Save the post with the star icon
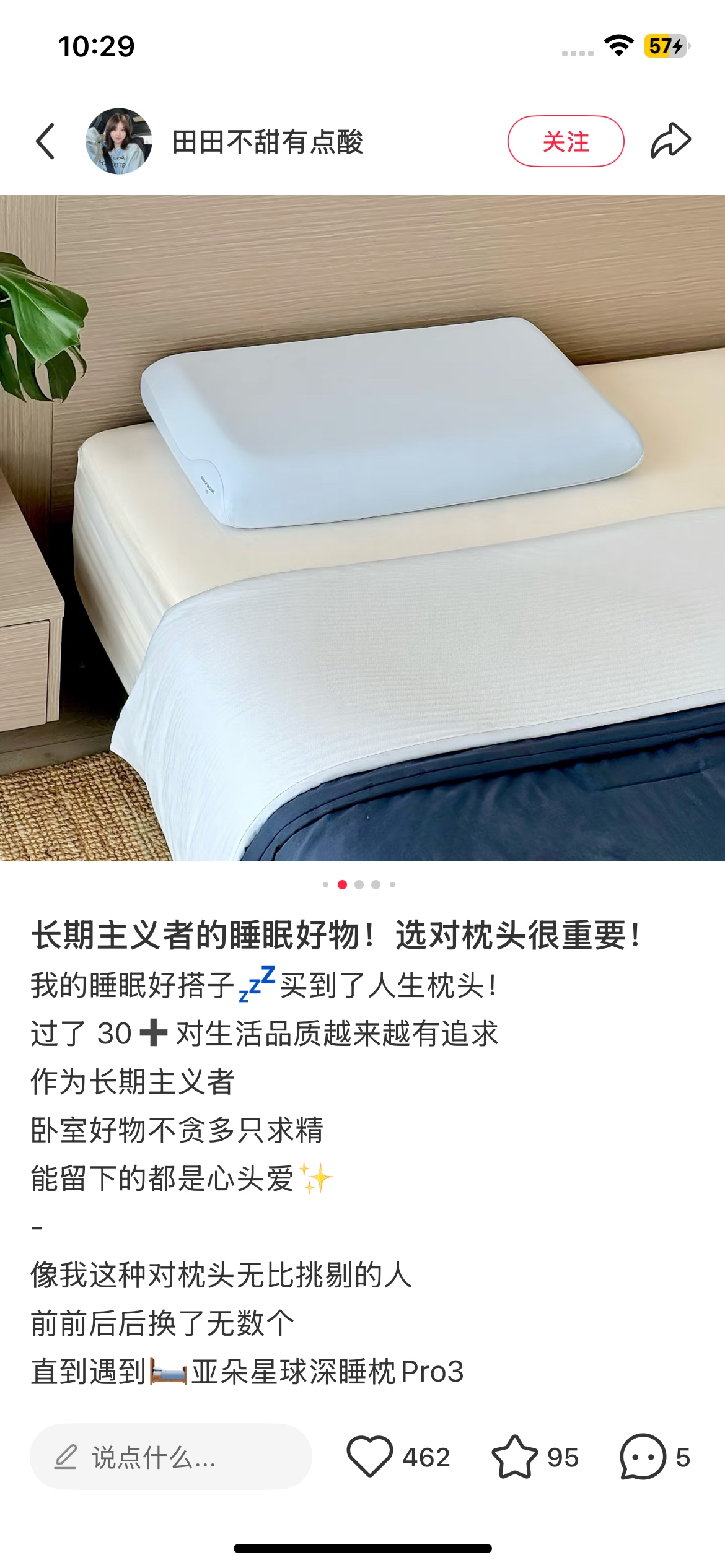 pyautogui.click(x=514, y=1457)
